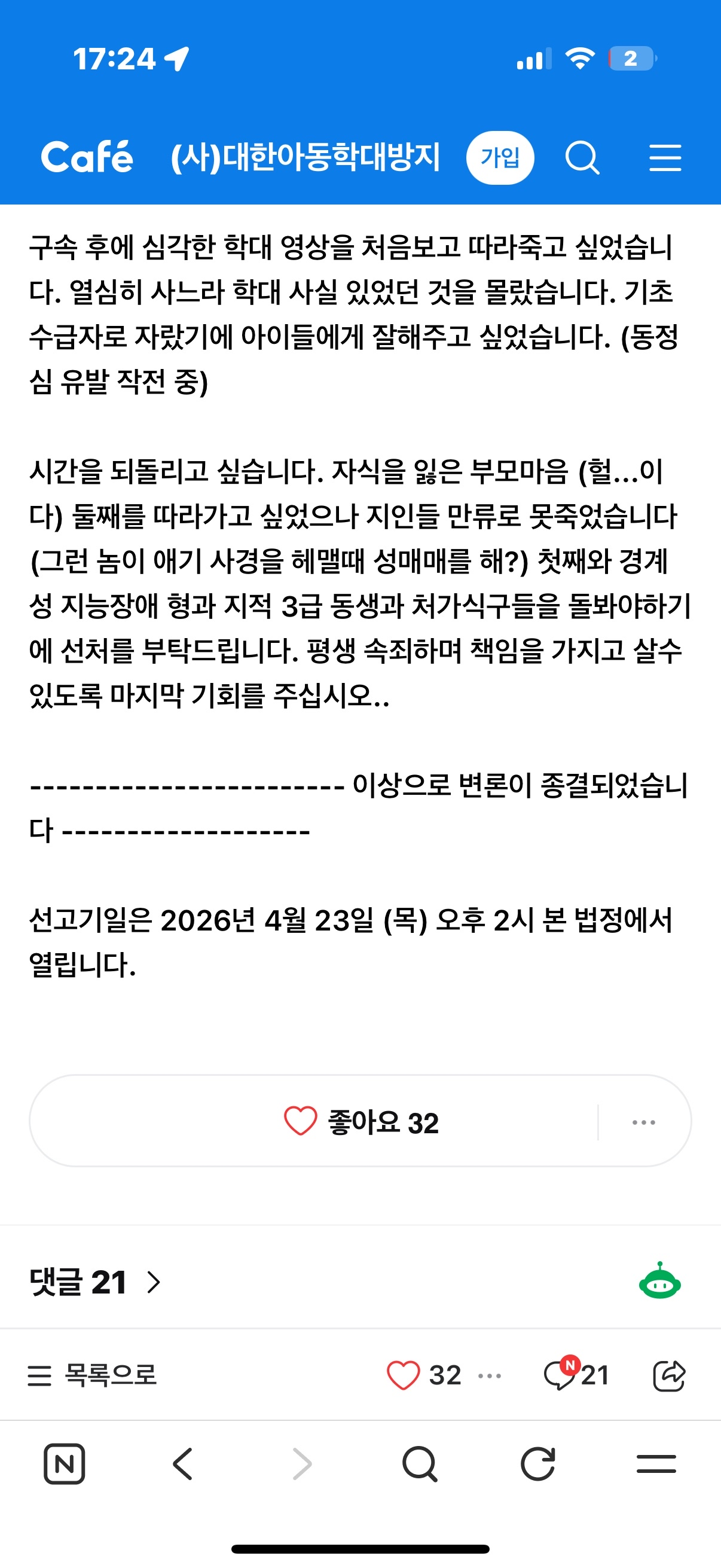Open Naver home N button

(x=65, y=1463)
